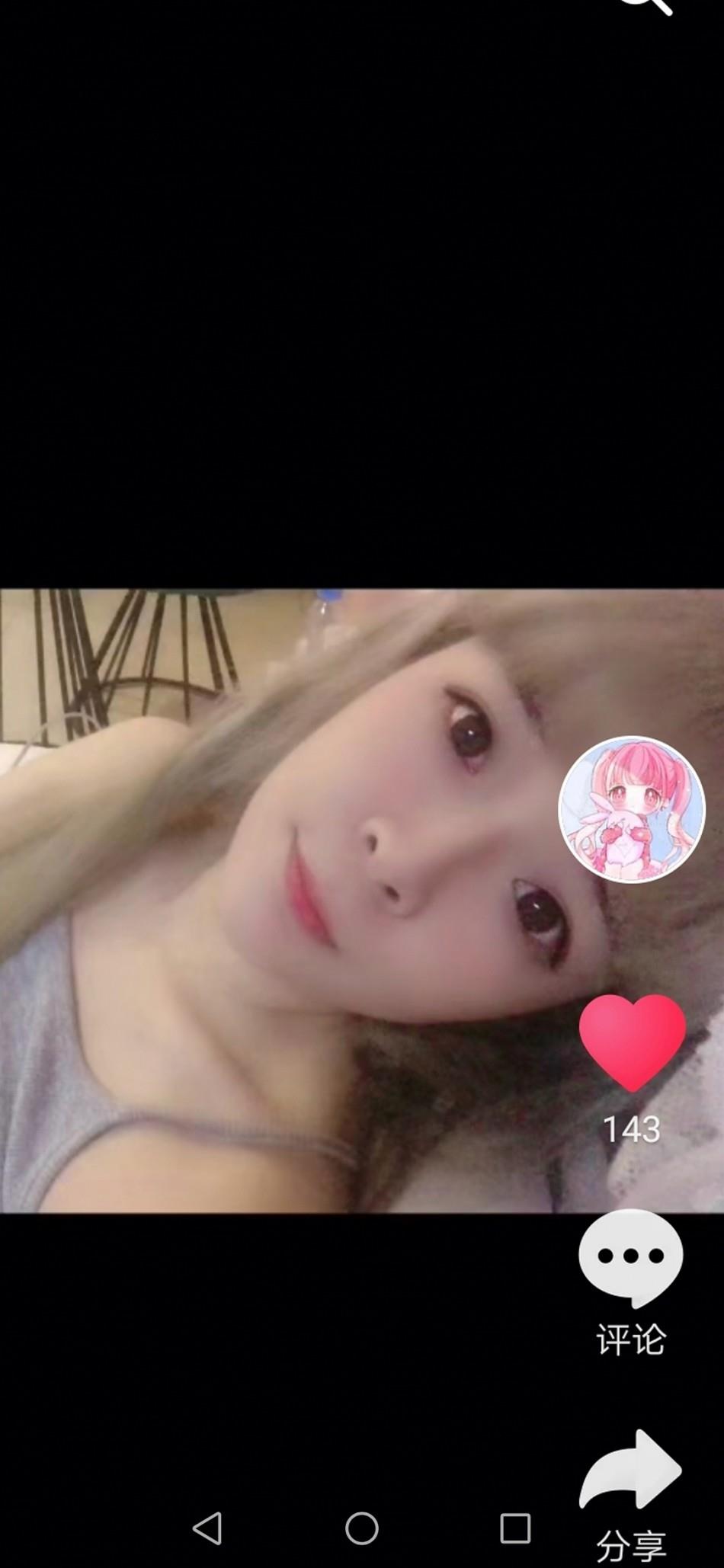Open the recent apps view
This screenshot has width=724, height=1568.
click(515, 1528)
